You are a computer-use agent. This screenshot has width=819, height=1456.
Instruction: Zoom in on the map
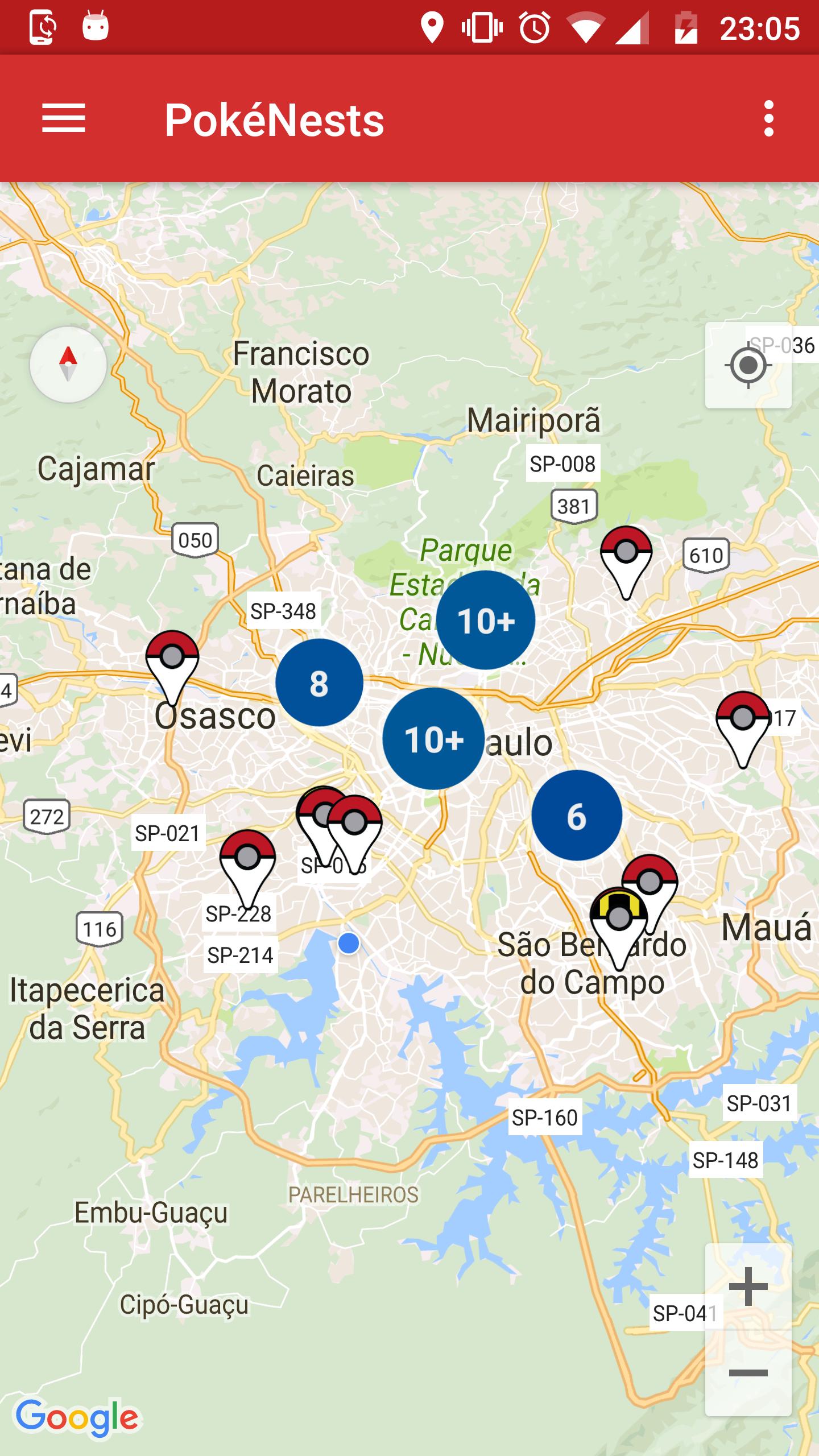click(748, 1287)
